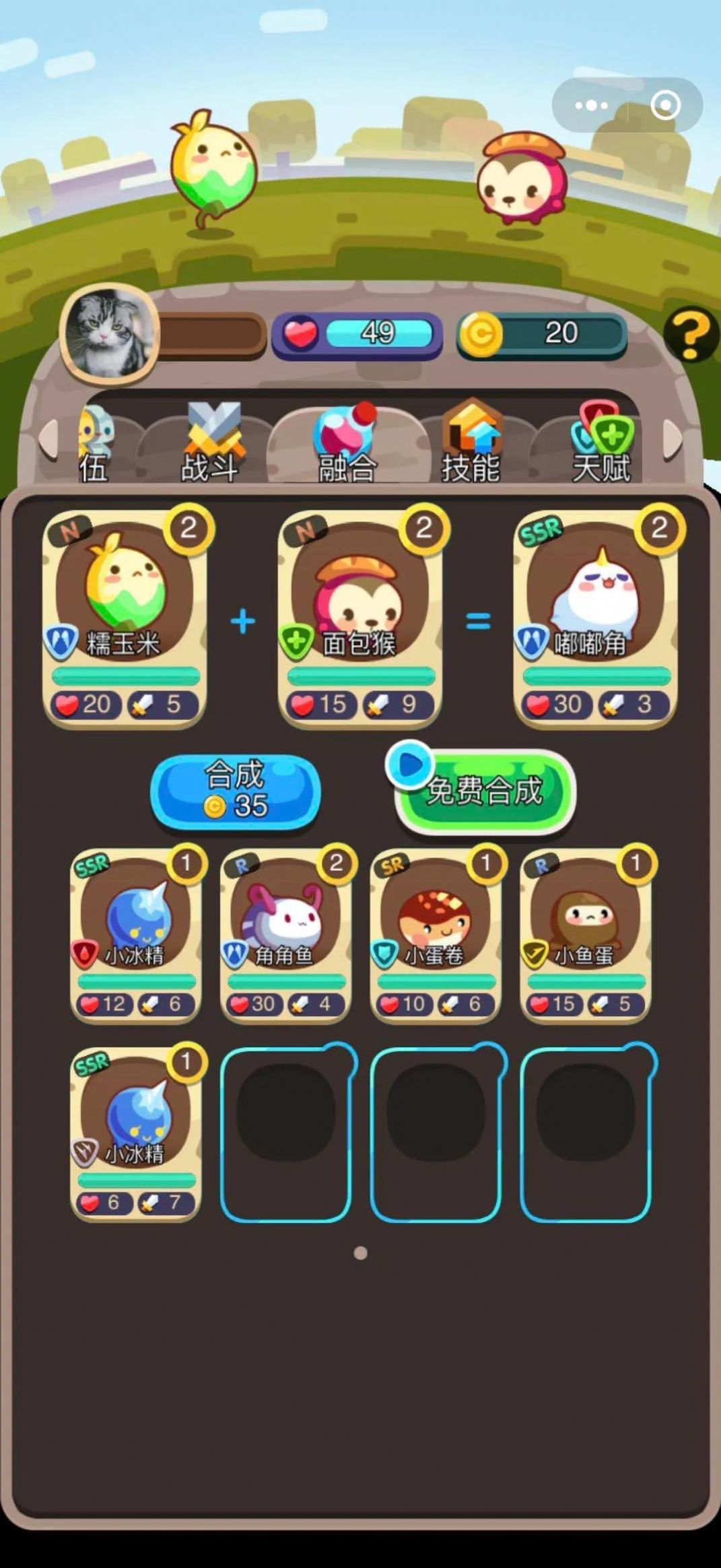The image size is (721, 1568).
Task: Open the 技能 tab
Action: coord(471,442)
